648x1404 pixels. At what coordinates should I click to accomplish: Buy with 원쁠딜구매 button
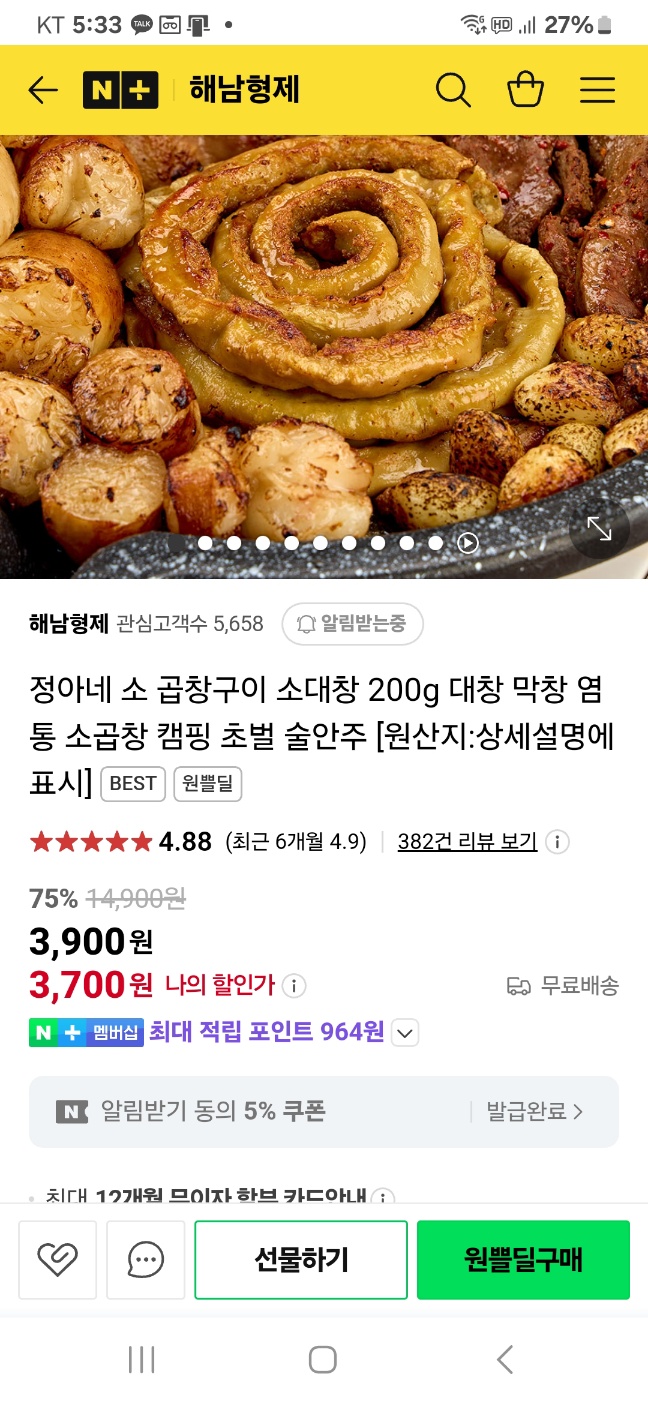[523, 1259]
